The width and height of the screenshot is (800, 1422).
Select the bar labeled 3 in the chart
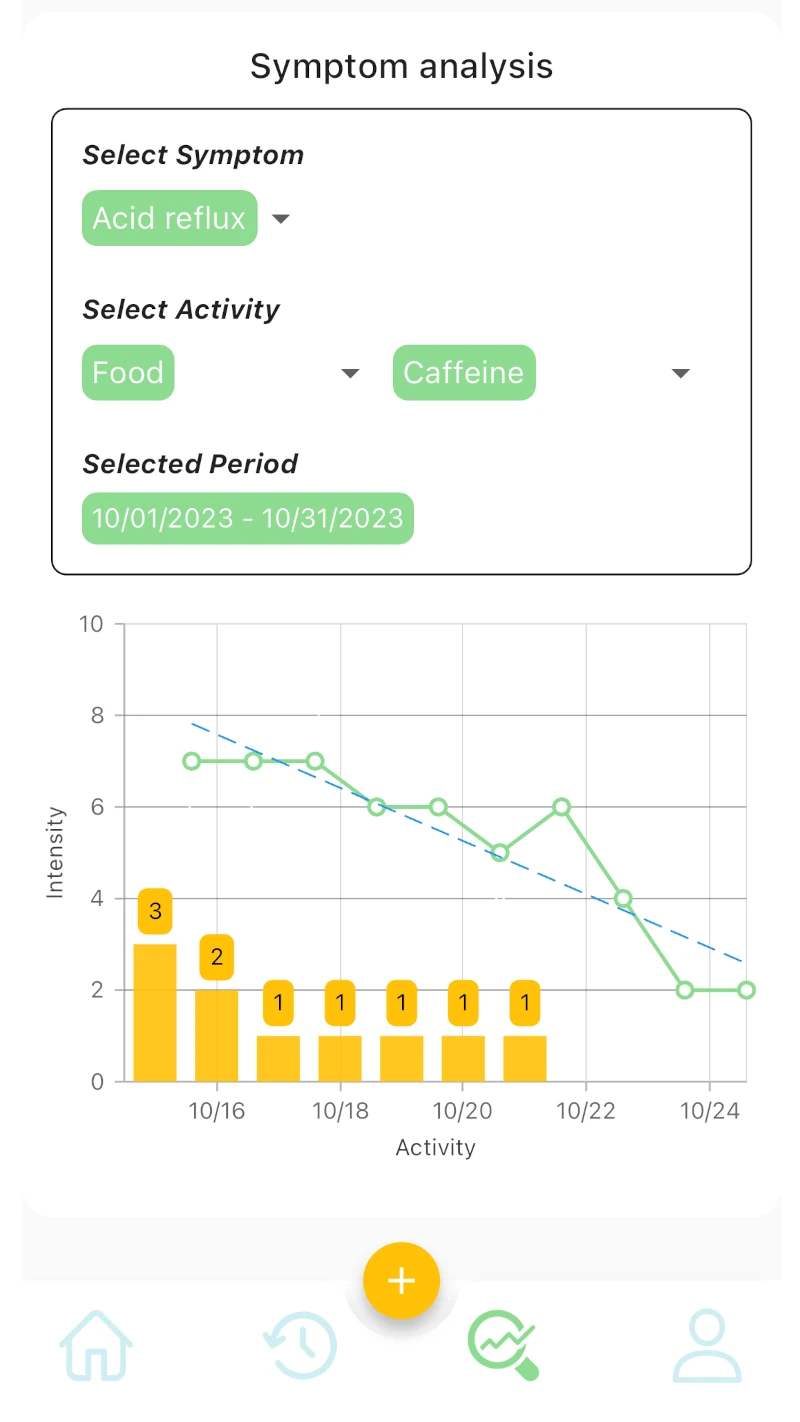point(155,1010)
